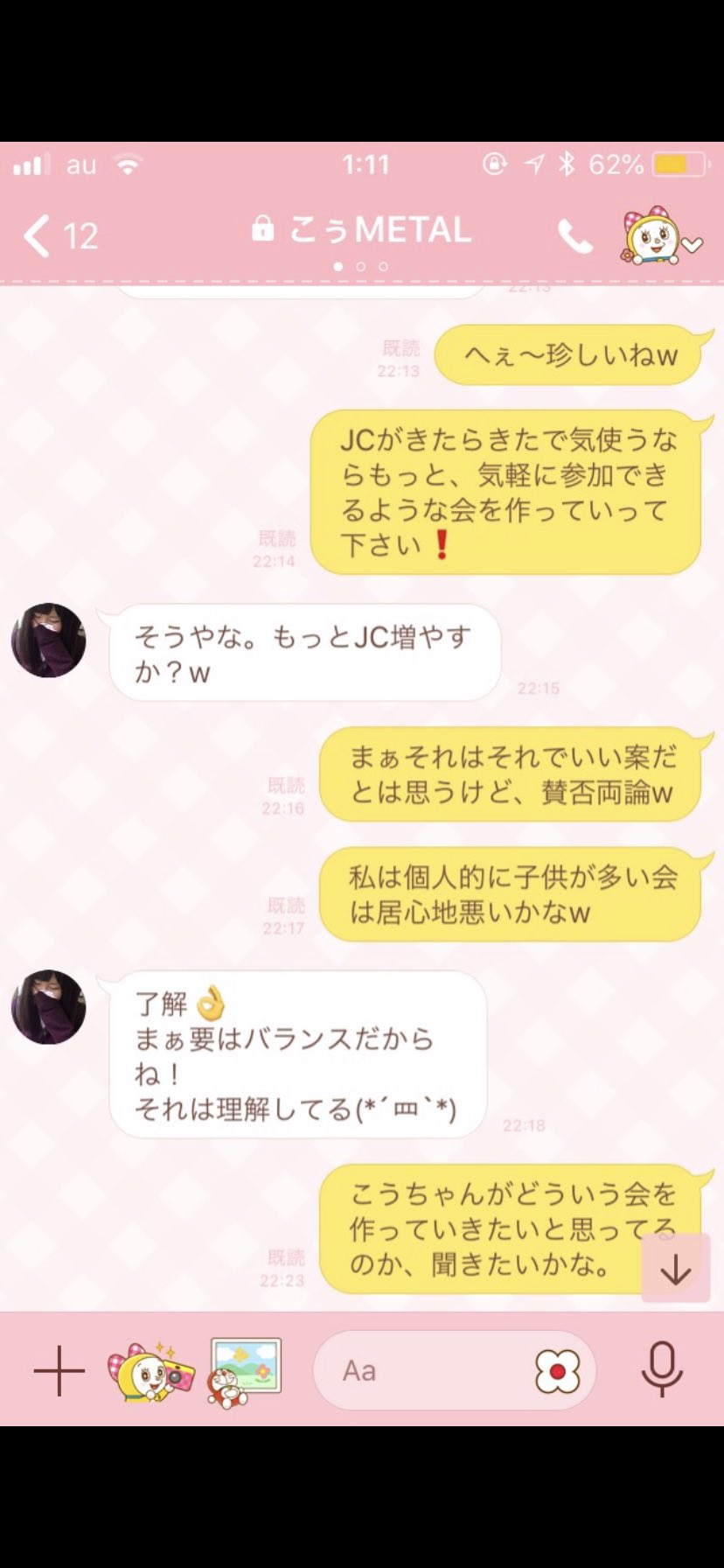Open the chat menu dropdown at top right
This screenshot has width=724, height=1568.
pyautogui.click(x=692, y=245)
